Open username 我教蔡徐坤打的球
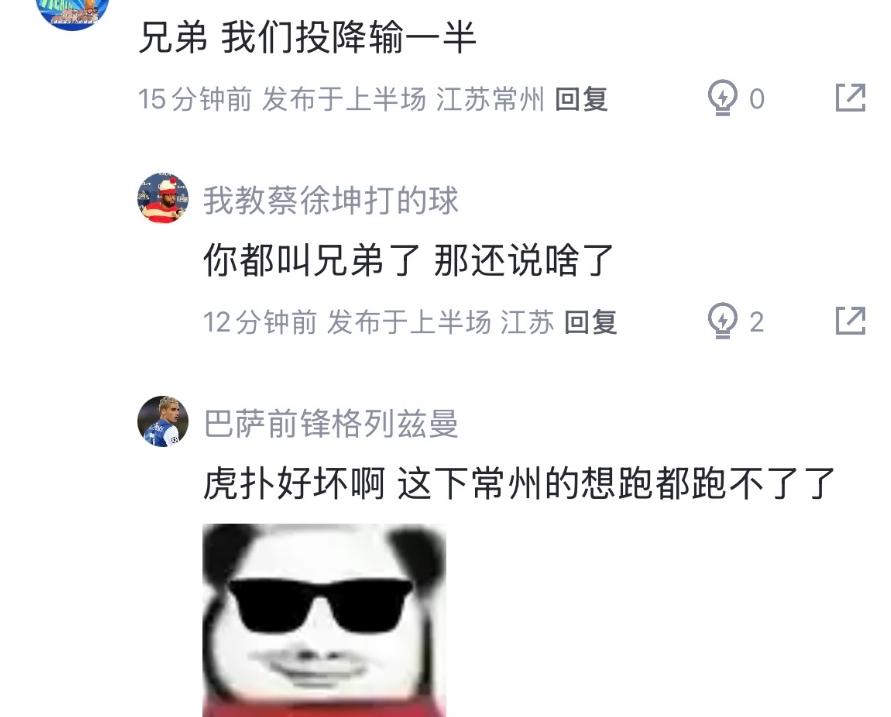Screen dimensions: 891x717 point(331,200)
